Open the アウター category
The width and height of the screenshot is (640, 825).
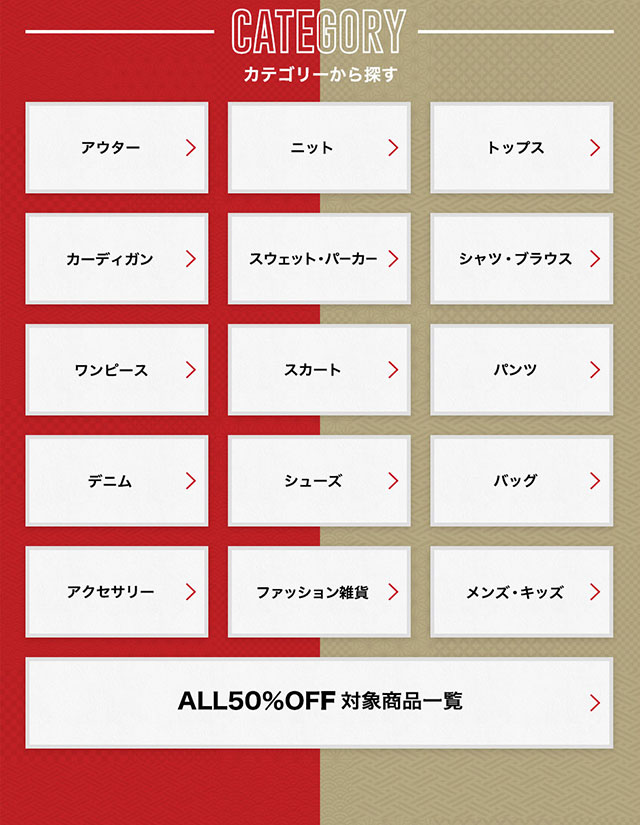(116, 148)
